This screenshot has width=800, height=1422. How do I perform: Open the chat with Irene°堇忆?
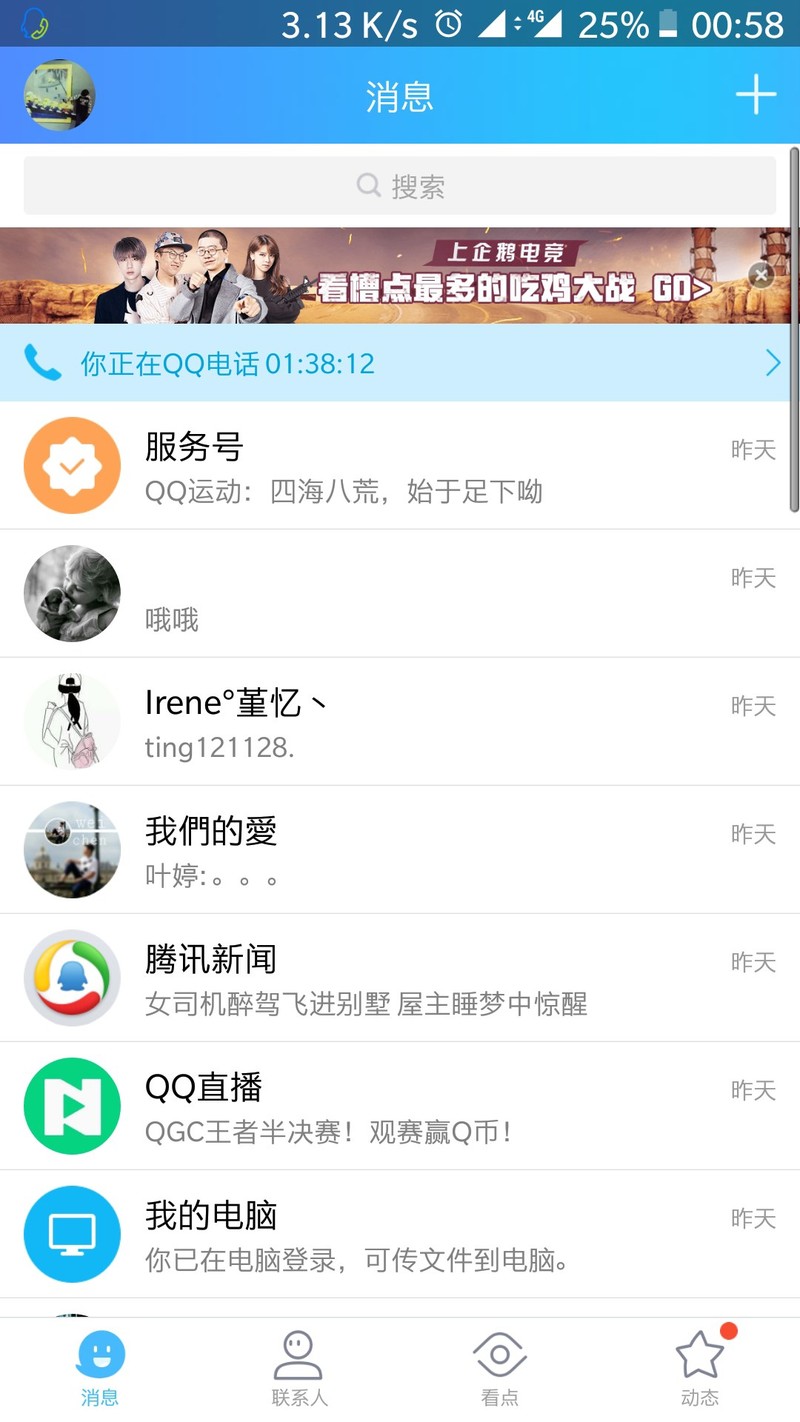click(400, 722)
